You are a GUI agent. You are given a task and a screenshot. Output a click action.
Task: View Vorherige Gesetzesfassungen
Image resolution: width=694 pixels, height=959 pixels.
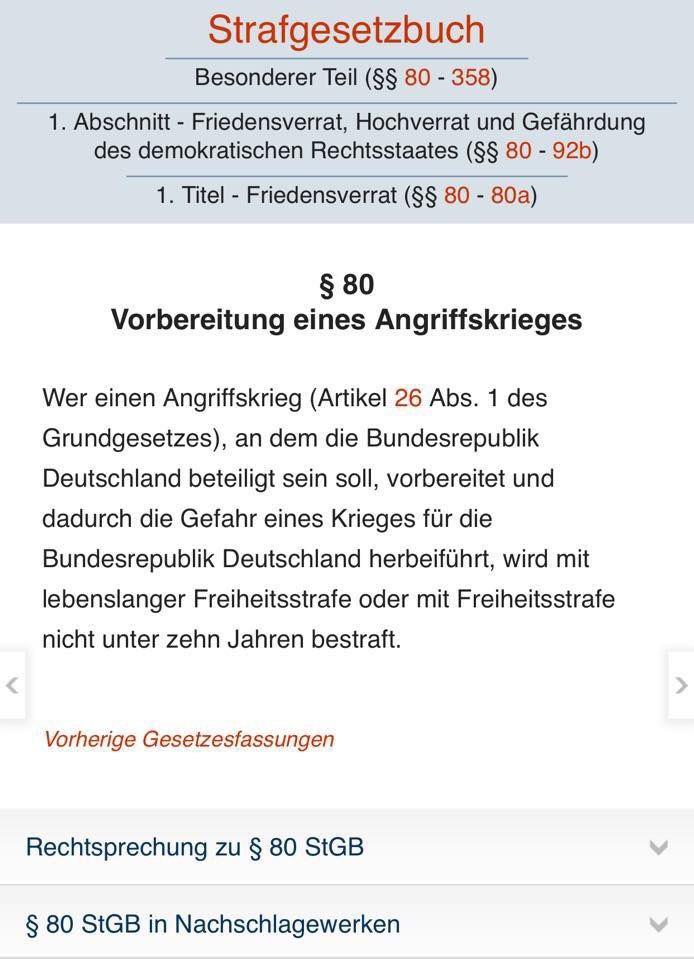tap(188, 739)
